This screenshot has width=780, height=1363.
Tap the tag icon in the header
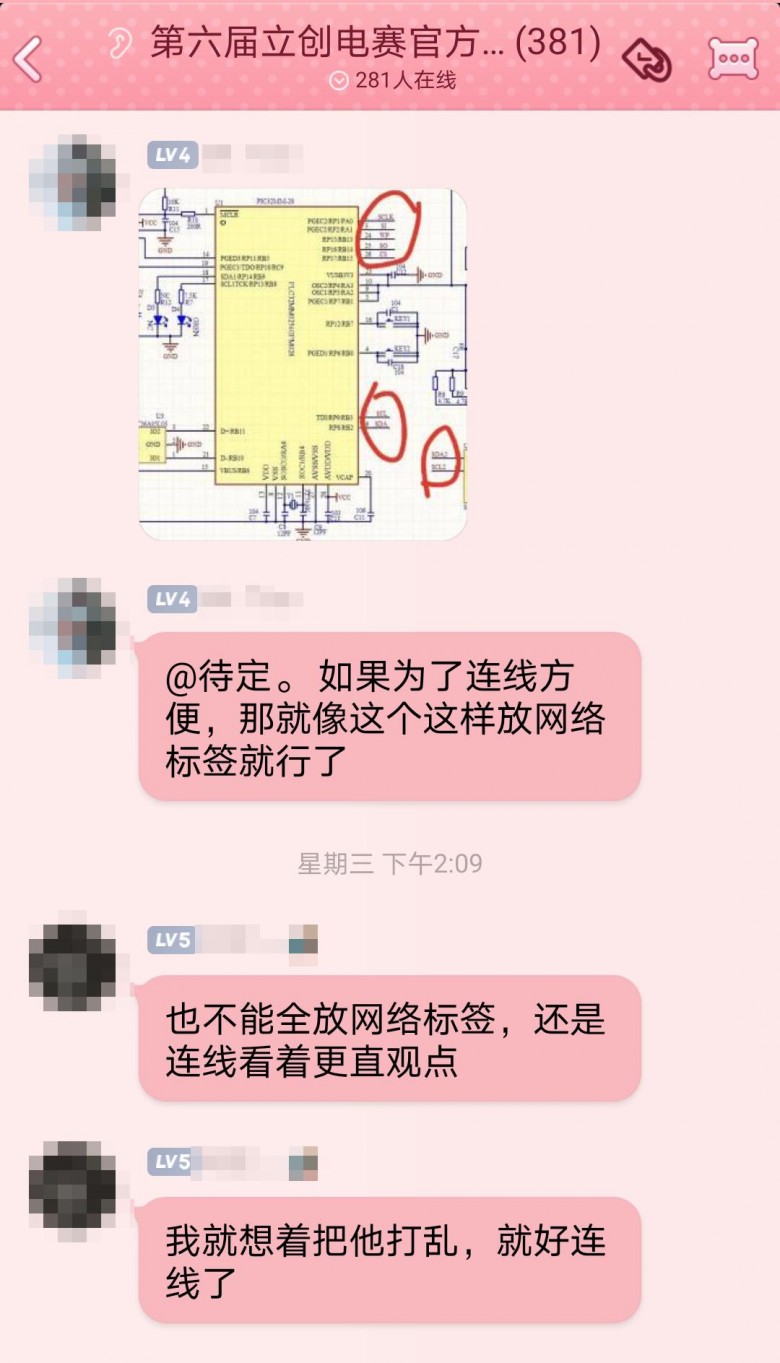[x=647, y=60]
